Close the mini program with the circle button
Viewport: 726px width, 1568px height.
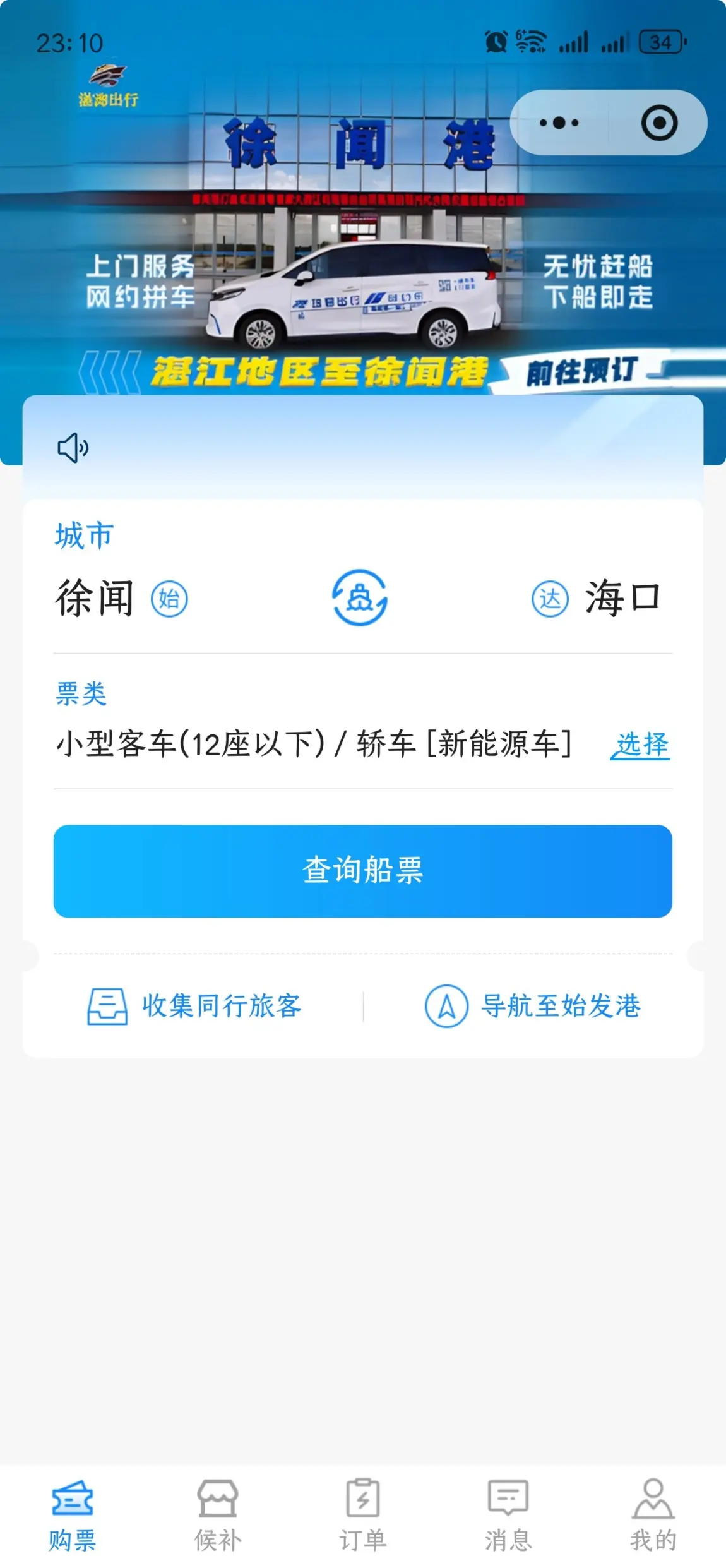click(x=659, y=123)
